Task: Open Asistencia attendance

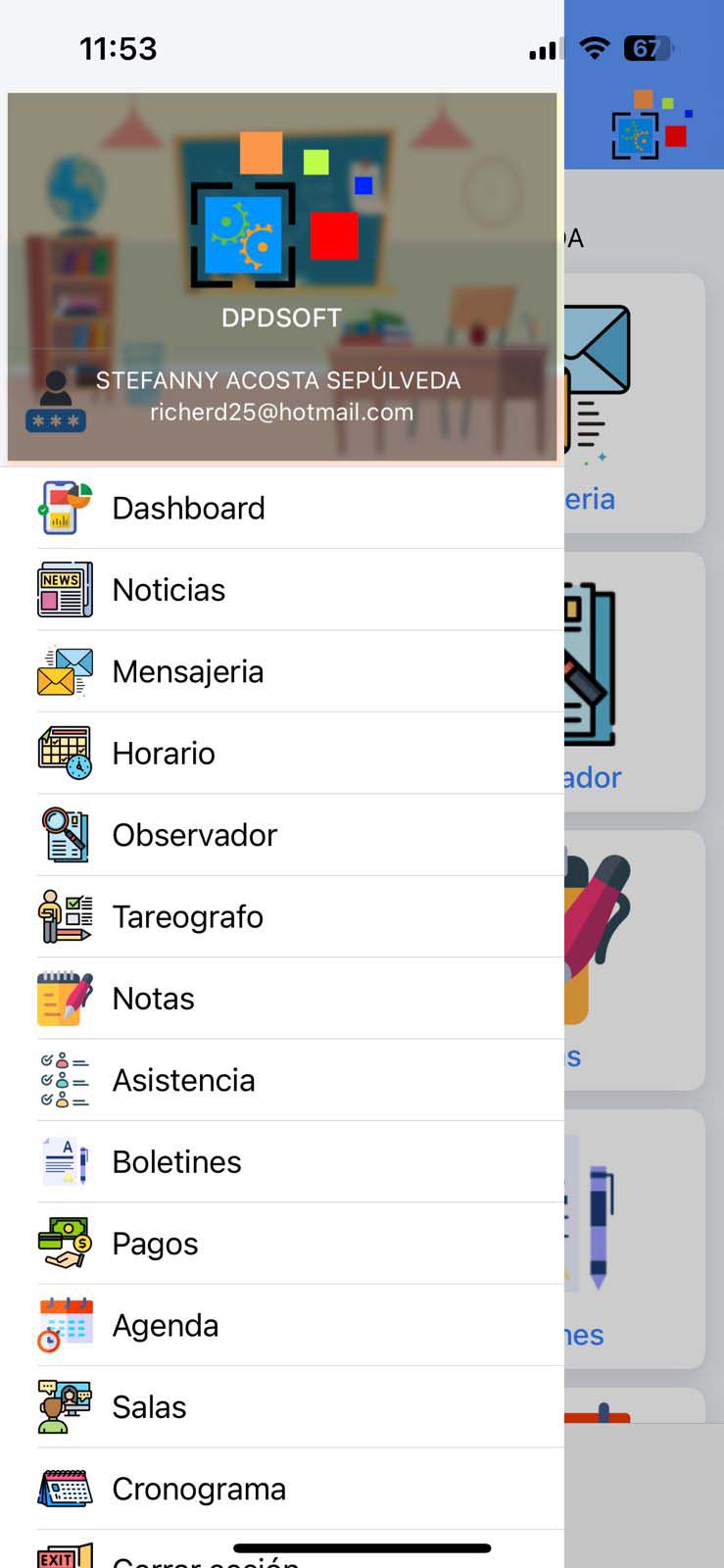Action: pyautogui.click(x=282, y=1080)
